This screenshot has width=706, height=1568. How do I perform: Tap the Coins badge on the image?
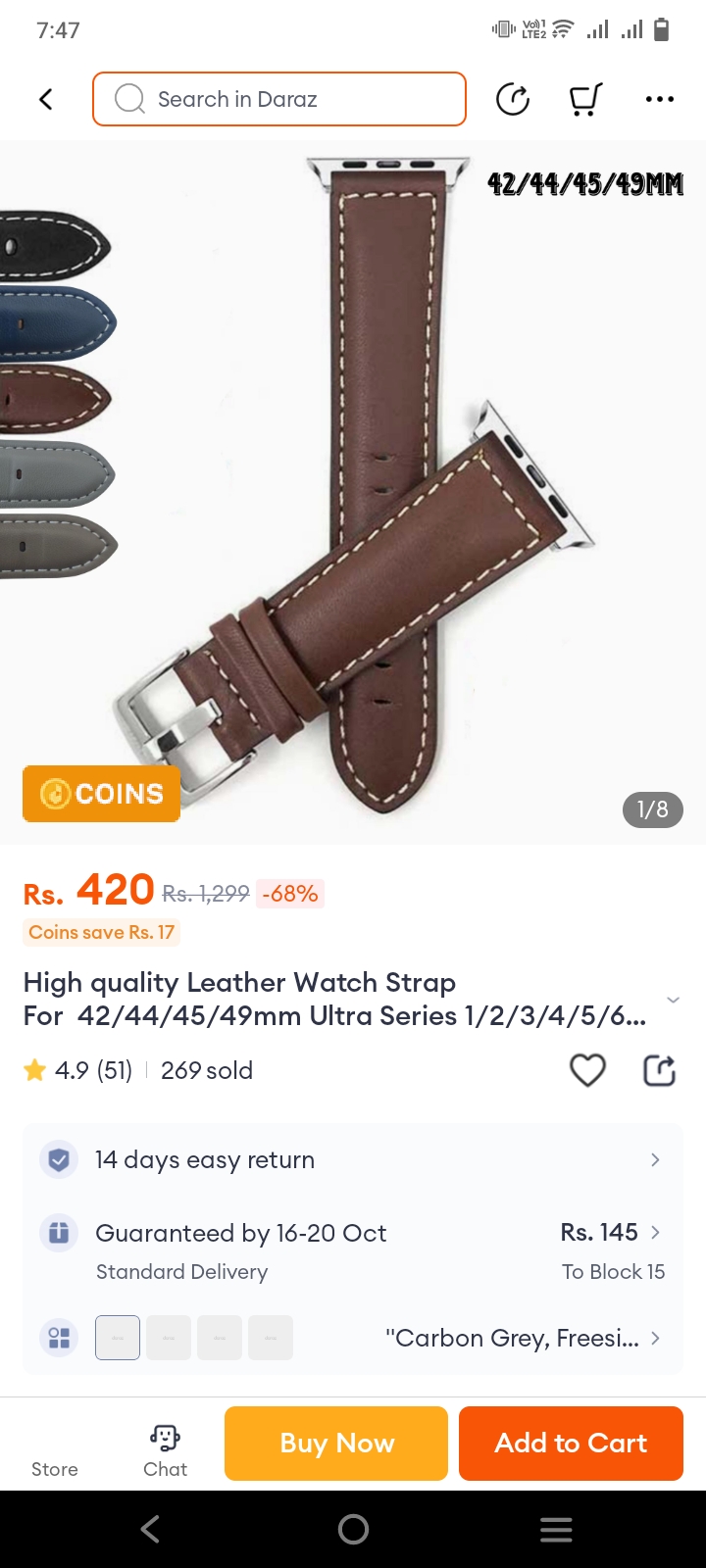(102, 793)
